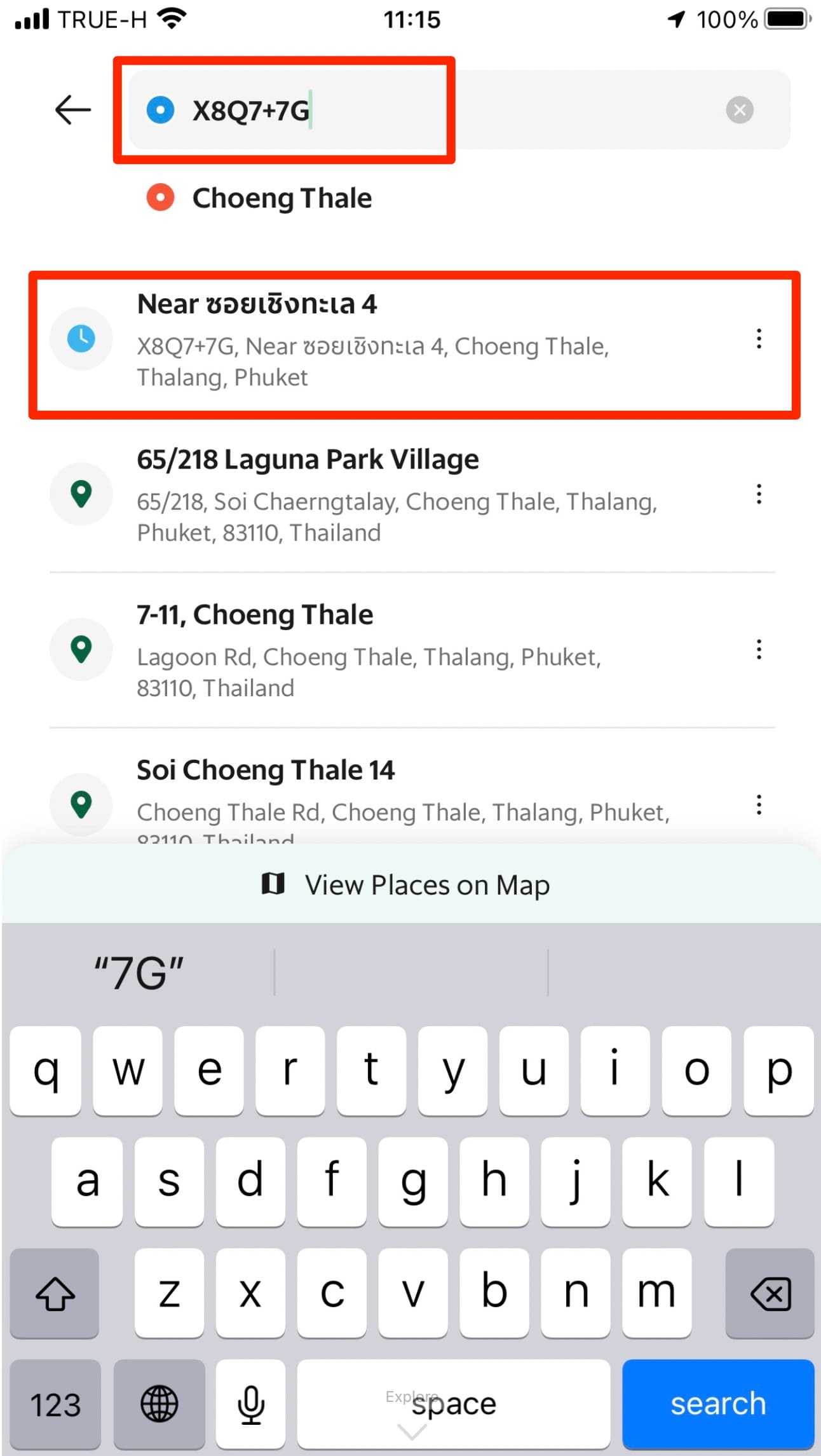The height and width of the screenshot is (1456, 821).
Task: Open options for Soi Choeng Thale 14
Action: coord(759,804)
